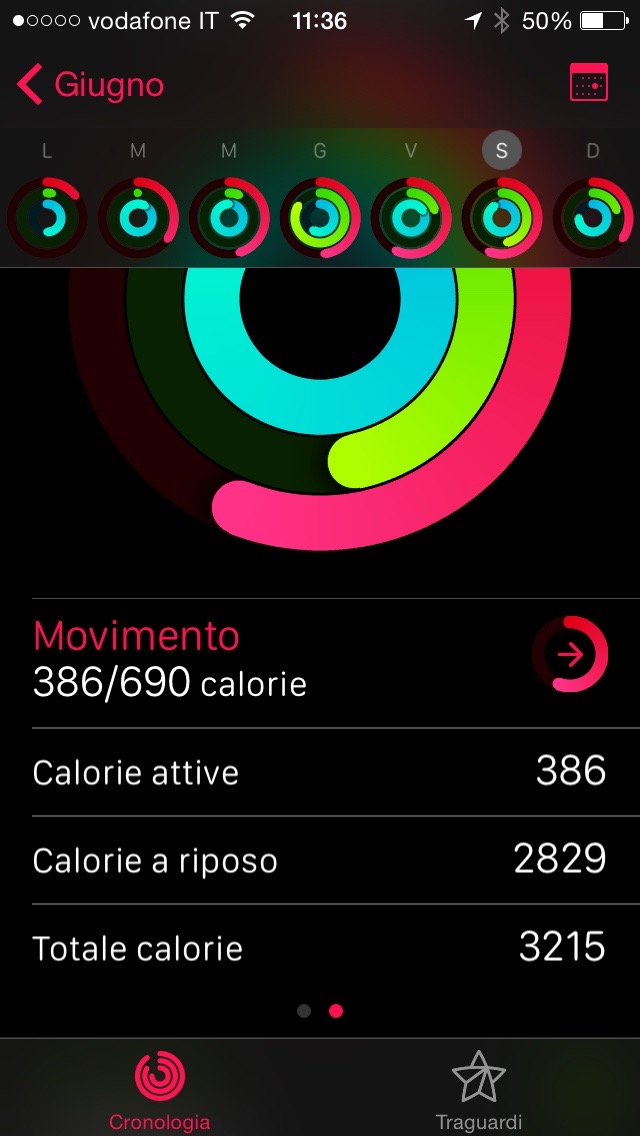The image size is (640, 1136).
Task: Tap the Movimento arrow ring icon
Action: click(x=570, y=655)
